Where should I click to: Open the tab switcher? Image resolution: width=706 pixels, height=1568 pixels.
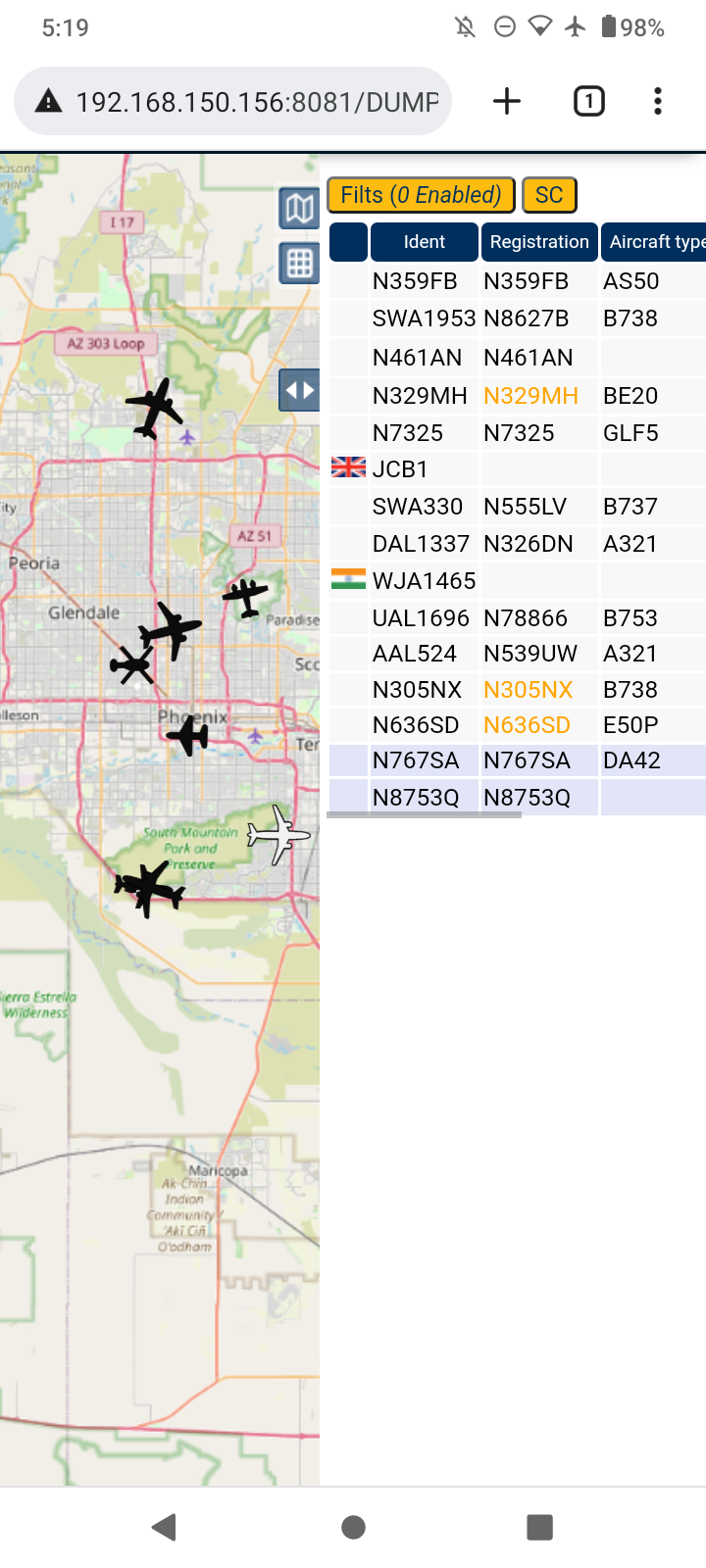(588, 101)
